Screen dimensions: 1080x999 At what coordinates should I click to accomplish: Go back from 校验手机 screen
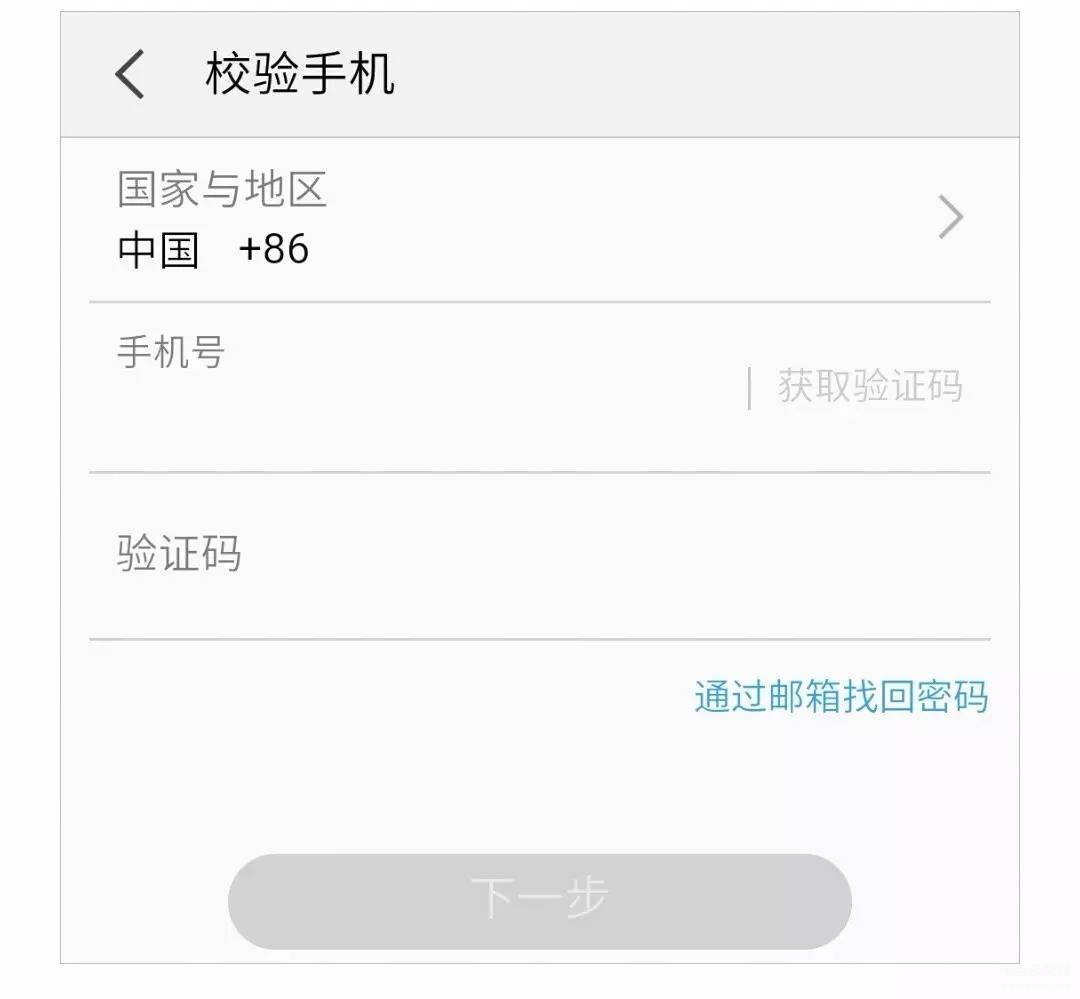coord(131,76)
